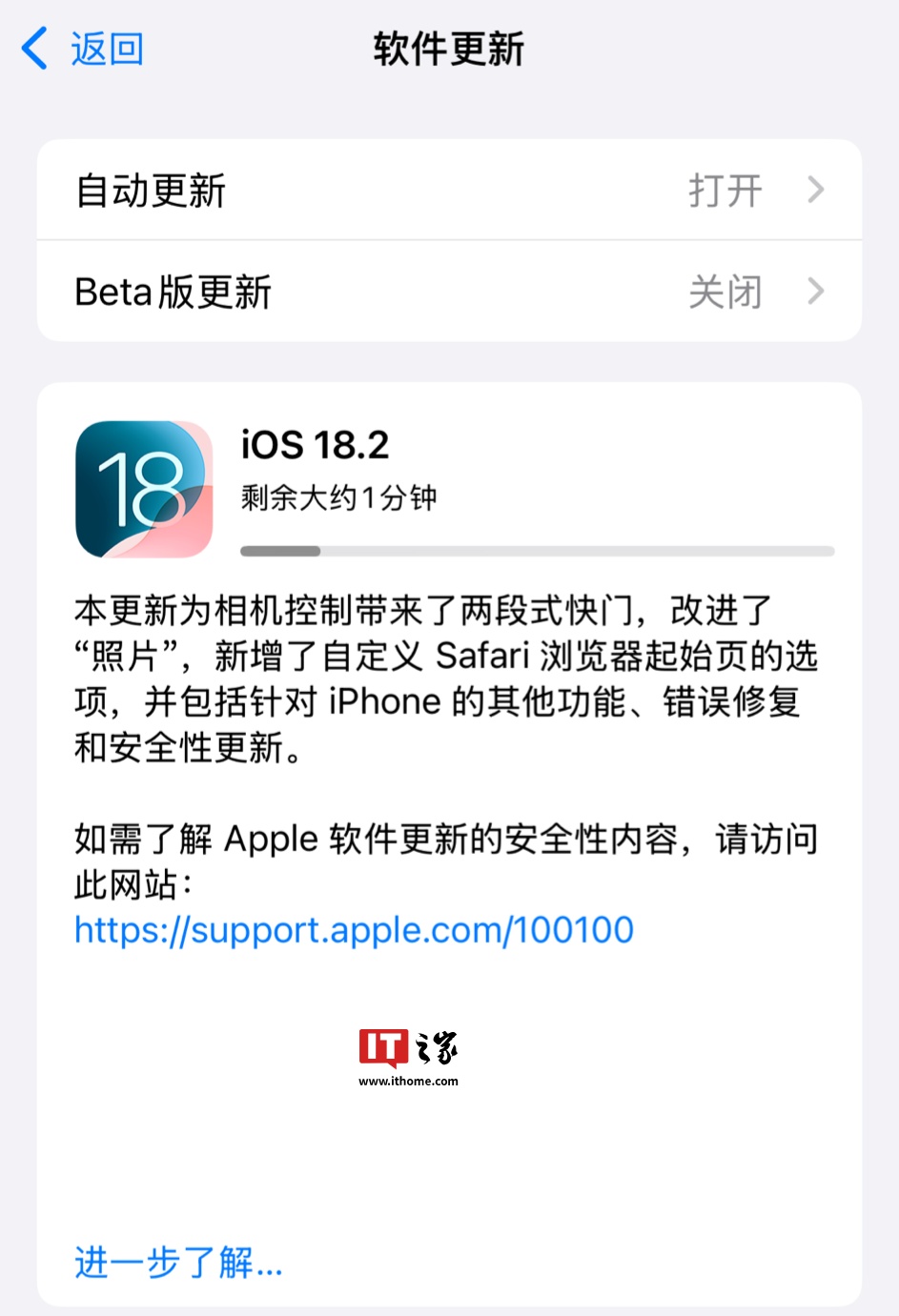Select the 软件更新 title header
The image size is (899, 1316).
click(x=449, y=49)
